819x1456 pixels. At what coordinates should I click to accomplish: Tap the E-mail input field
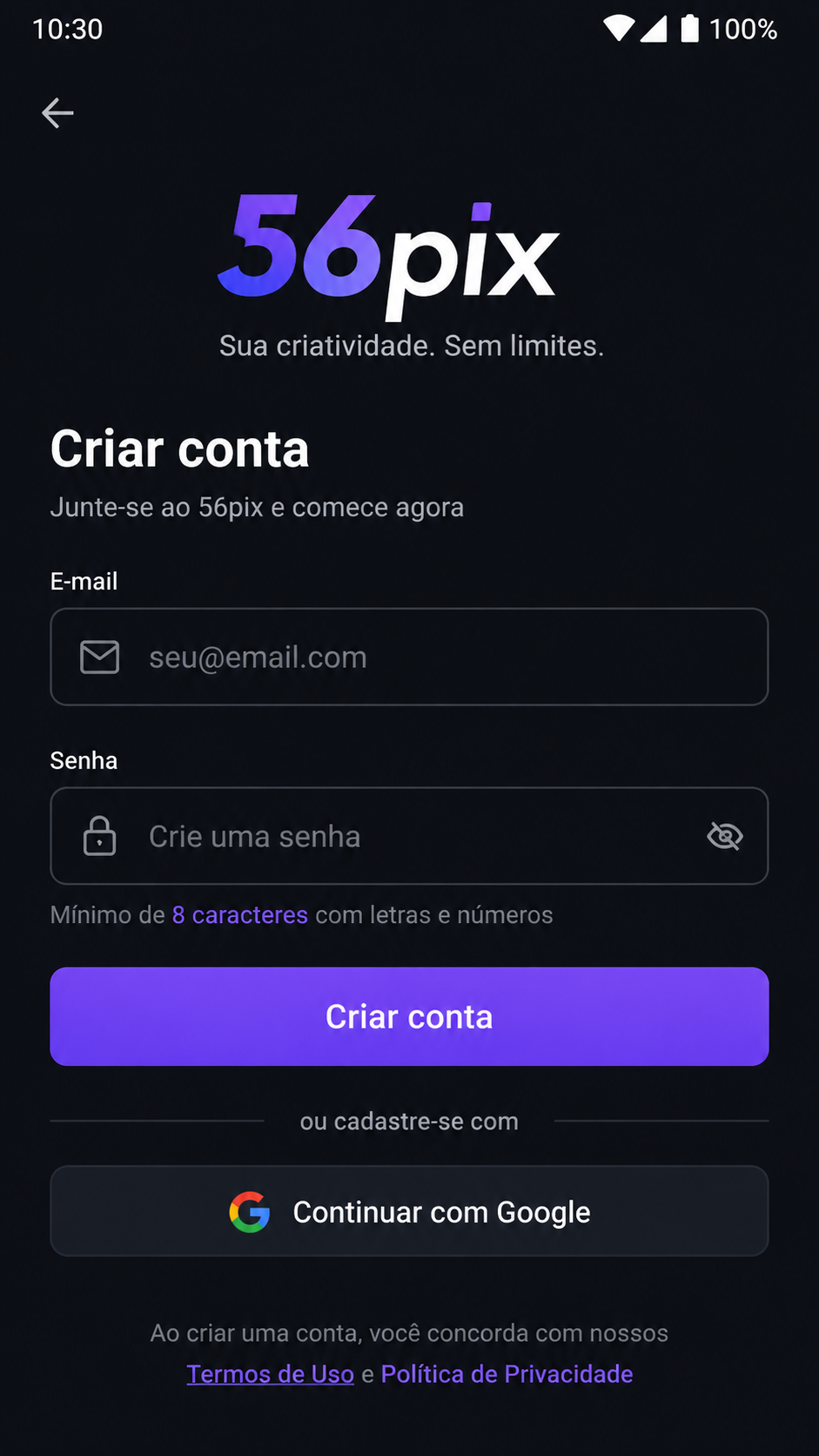click(x=409, y=657)
